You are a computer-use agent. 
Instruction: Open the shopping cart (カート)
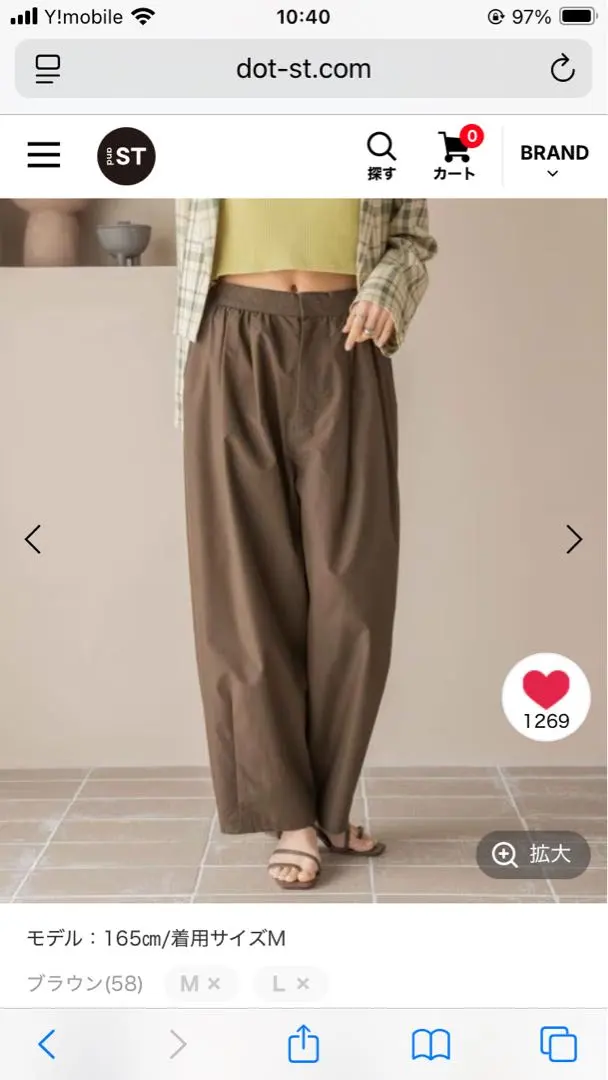click(455, 156)
